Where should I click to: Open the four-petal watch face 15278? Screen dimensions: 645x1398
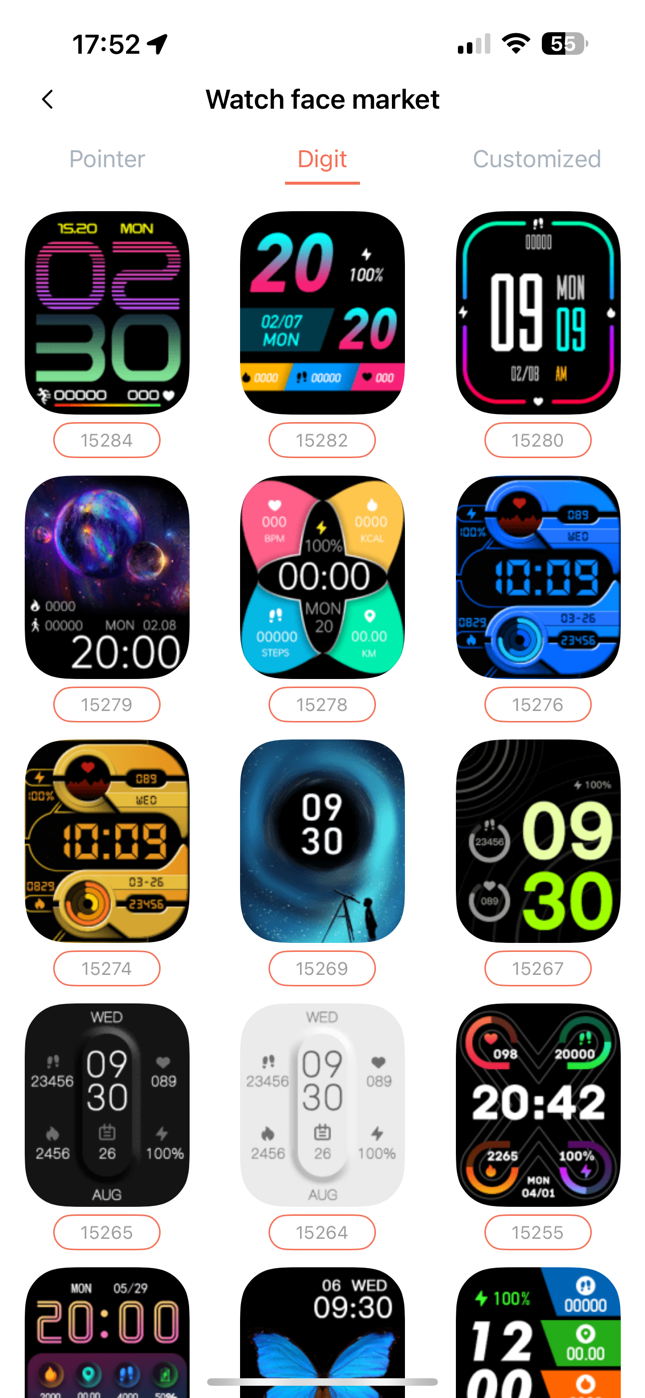(x=322, y=577)
